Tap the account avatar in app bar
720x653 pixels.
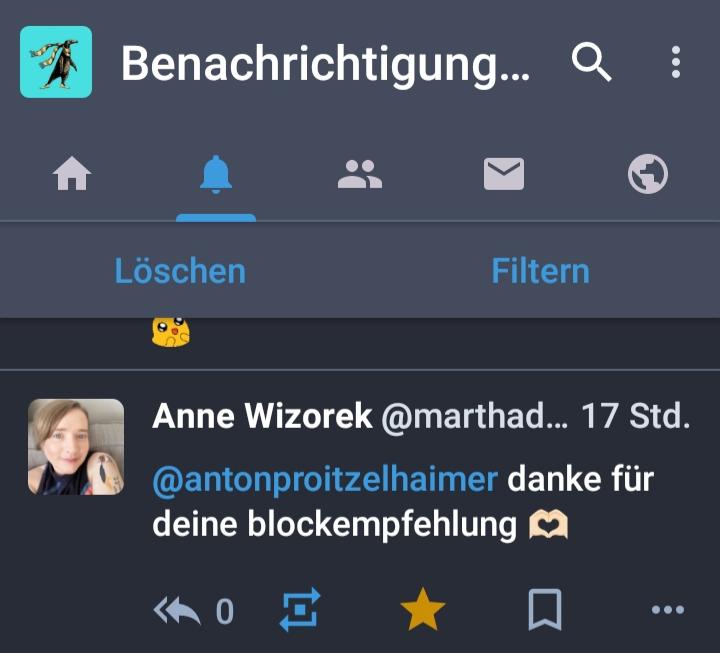(x=56, y=62)
